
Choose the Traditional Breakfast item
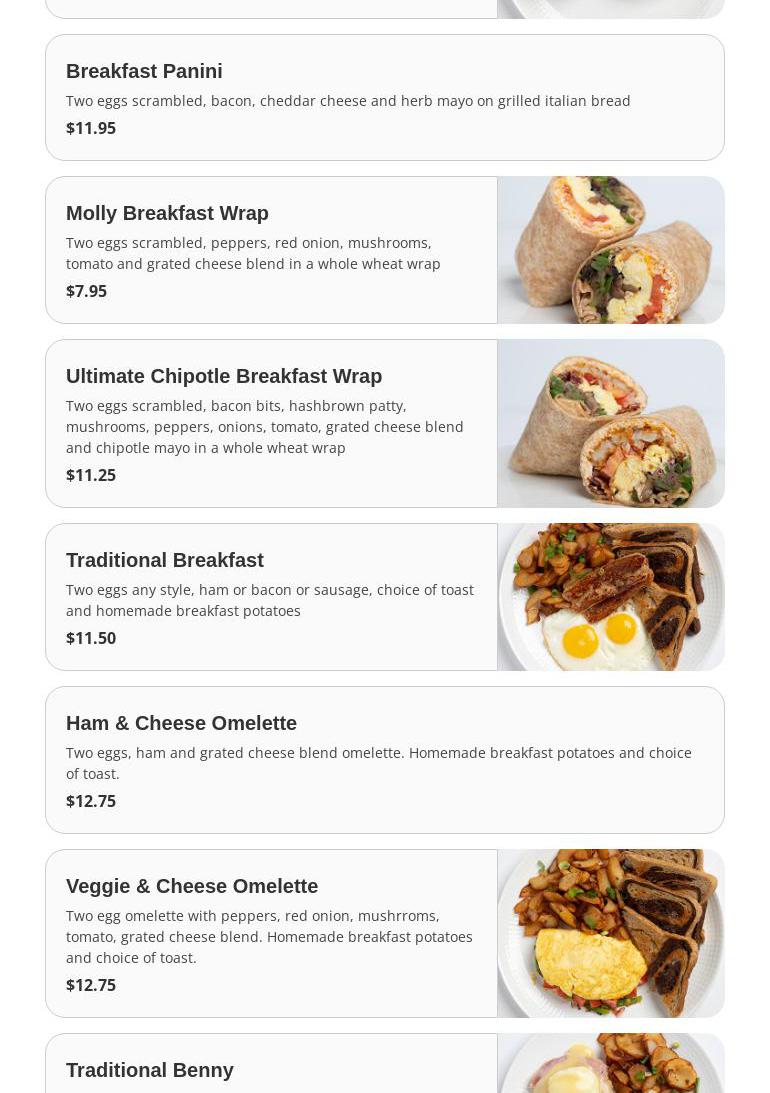click(270, 597)
